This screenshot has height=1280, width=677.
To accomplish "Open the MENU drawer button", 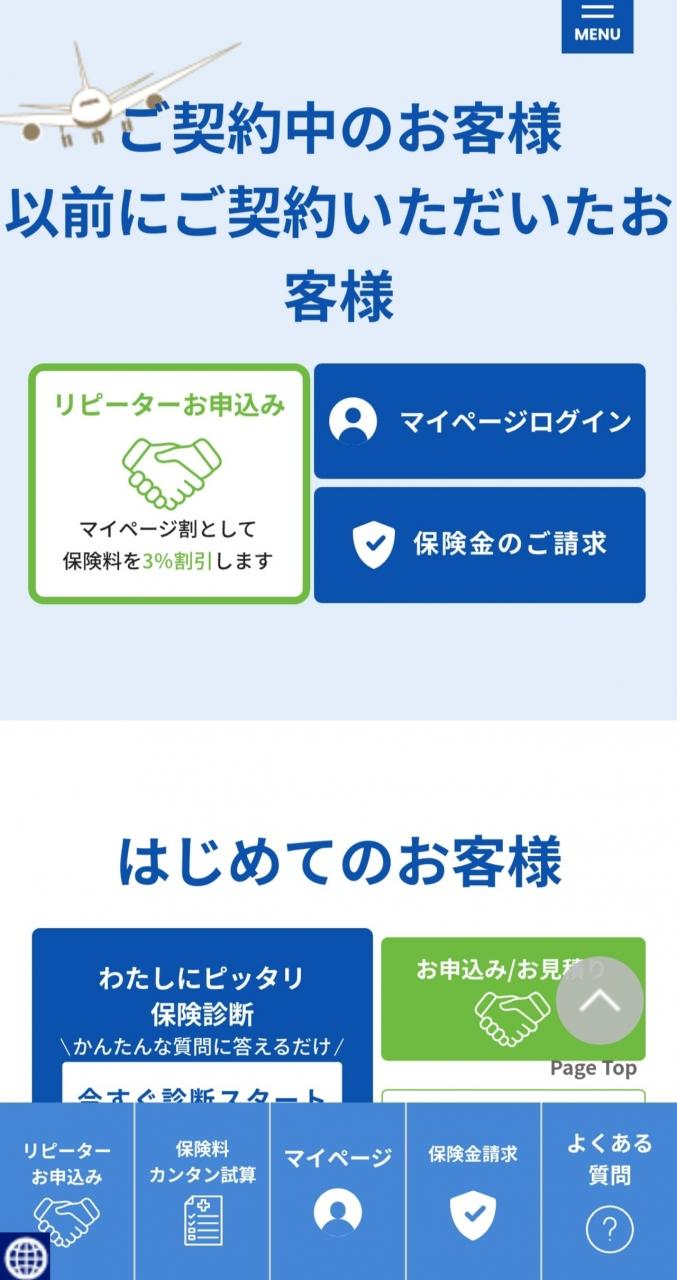I will click(597, 25).
